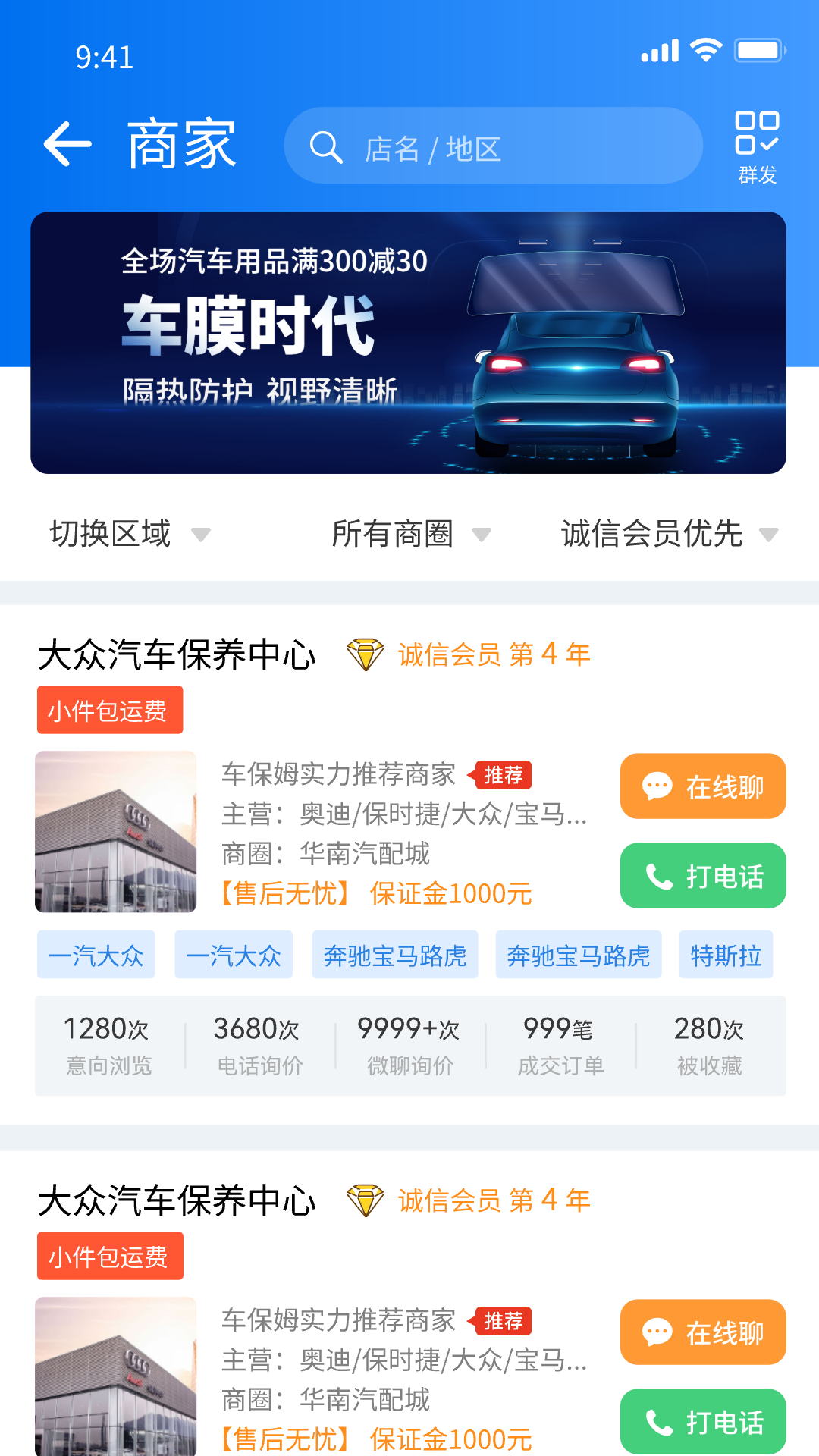Click the 小件包运费 badge
This screenshot has height=1456, width=819.
click(x=109, y=709)
